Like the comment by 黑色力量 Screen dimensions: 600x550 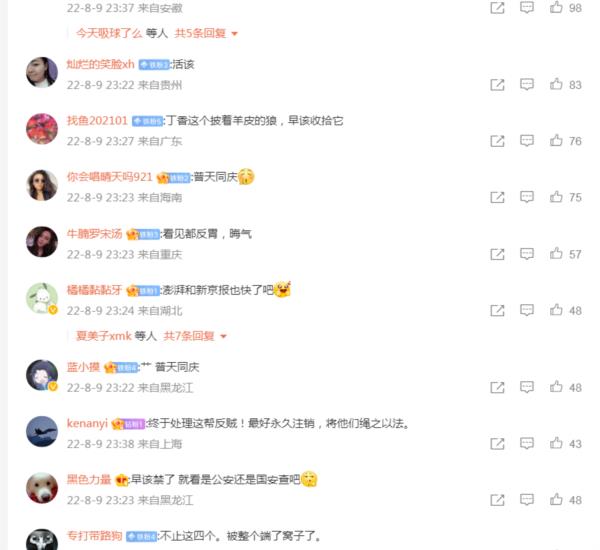[x=556, y=500]
